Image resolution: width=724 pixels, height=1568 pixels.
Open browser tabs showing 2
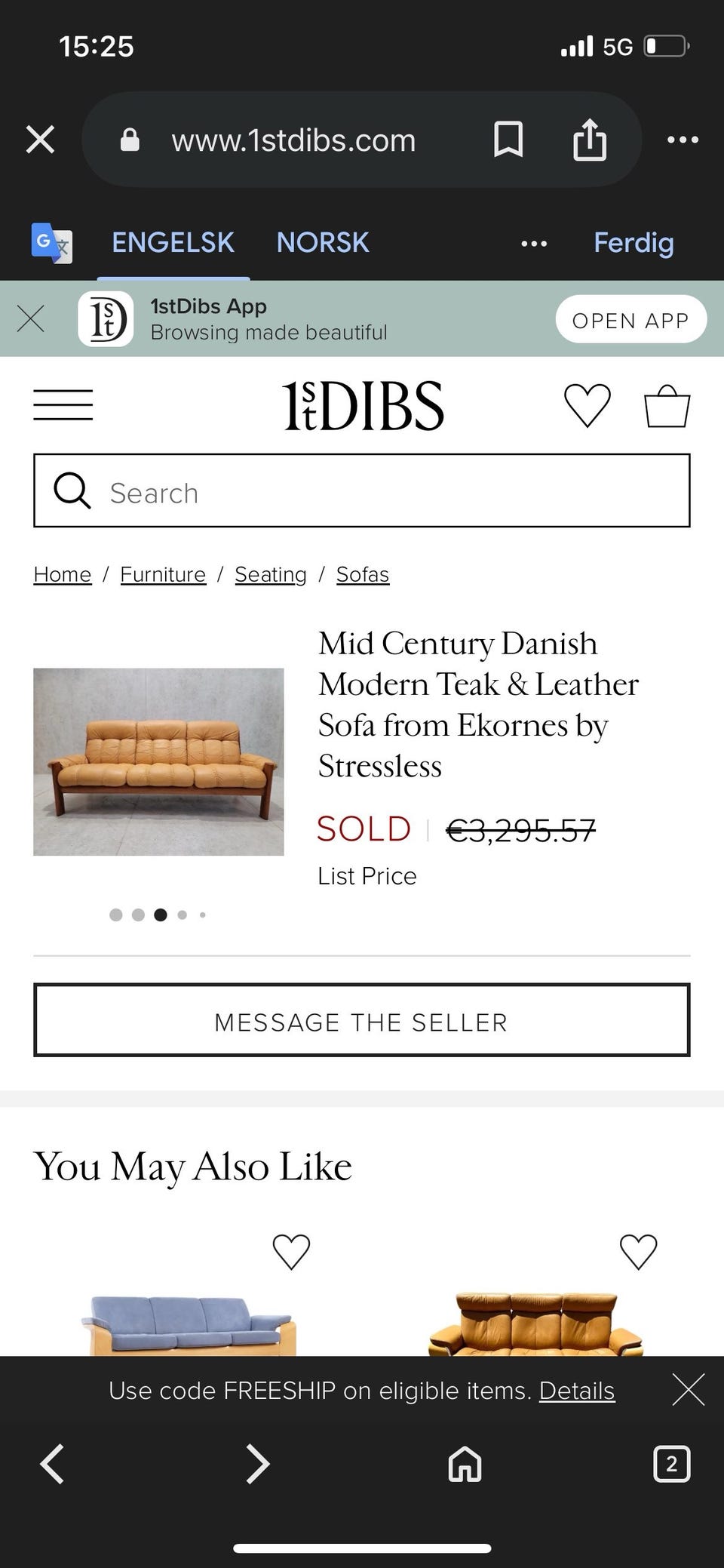(x=671, y=1465)
